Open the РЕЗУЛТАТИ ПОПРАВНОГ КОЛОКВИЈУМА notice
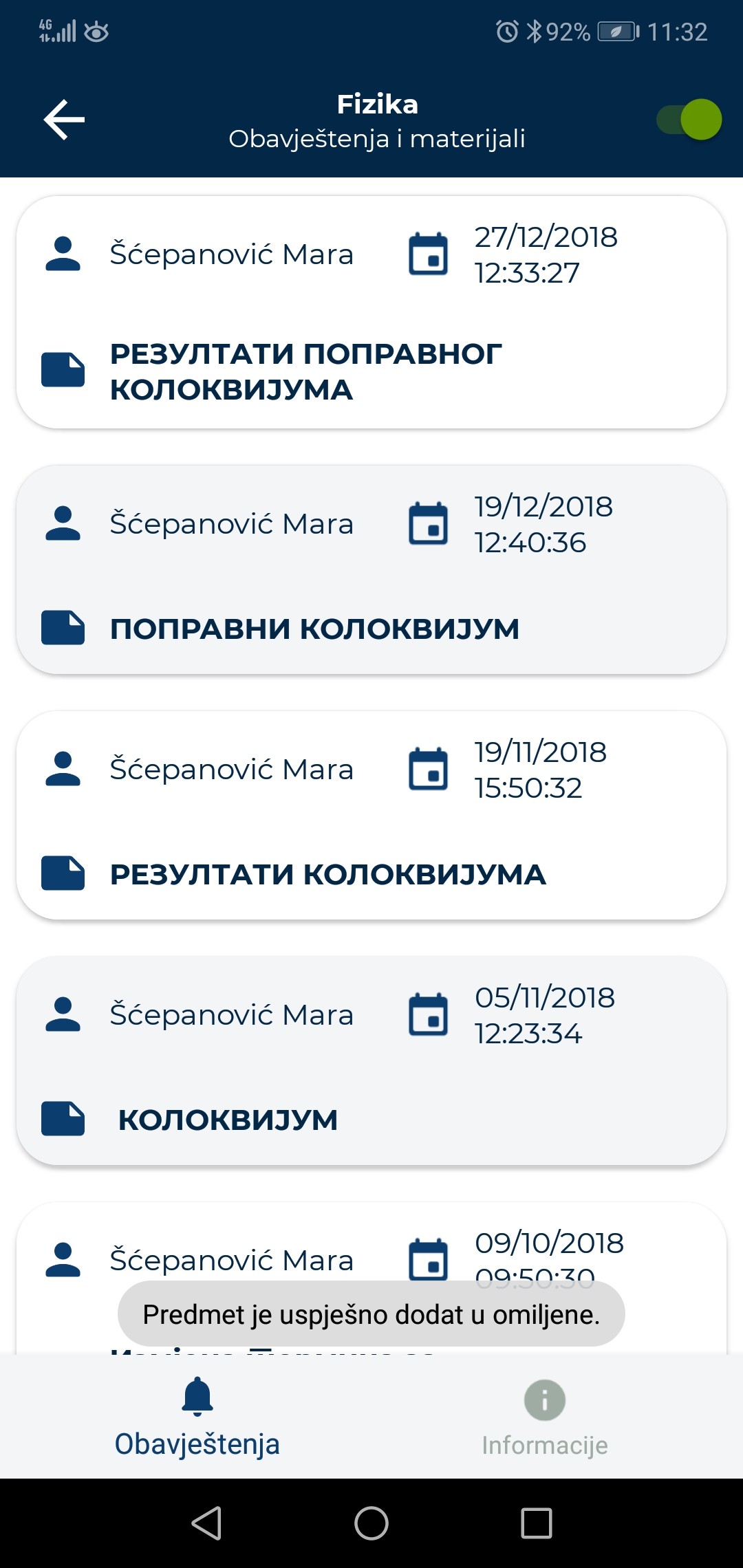The image size is (743, 1568). [371, 312]
